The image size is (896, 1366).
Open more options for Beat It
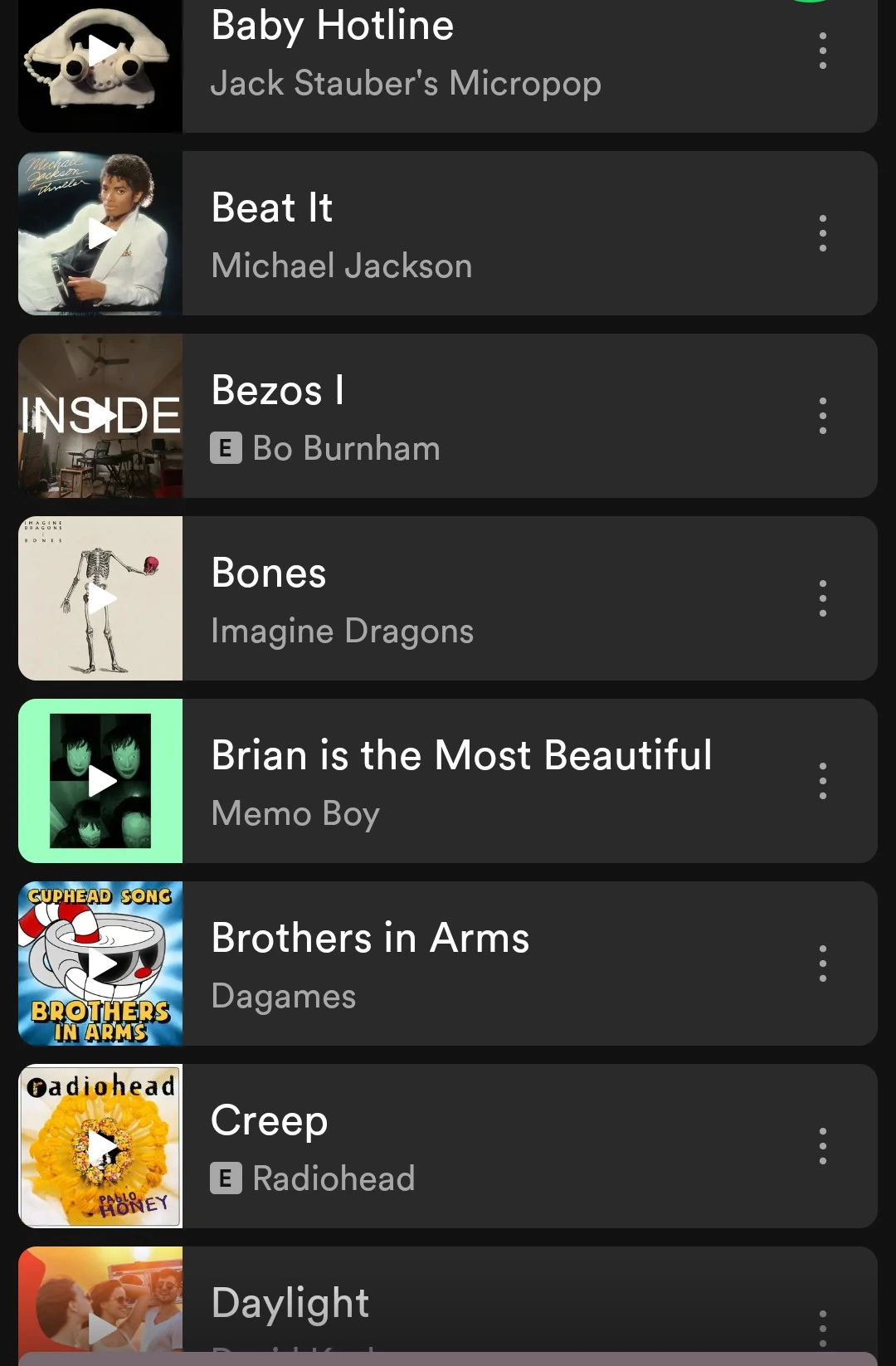click(x=822, y=233)
